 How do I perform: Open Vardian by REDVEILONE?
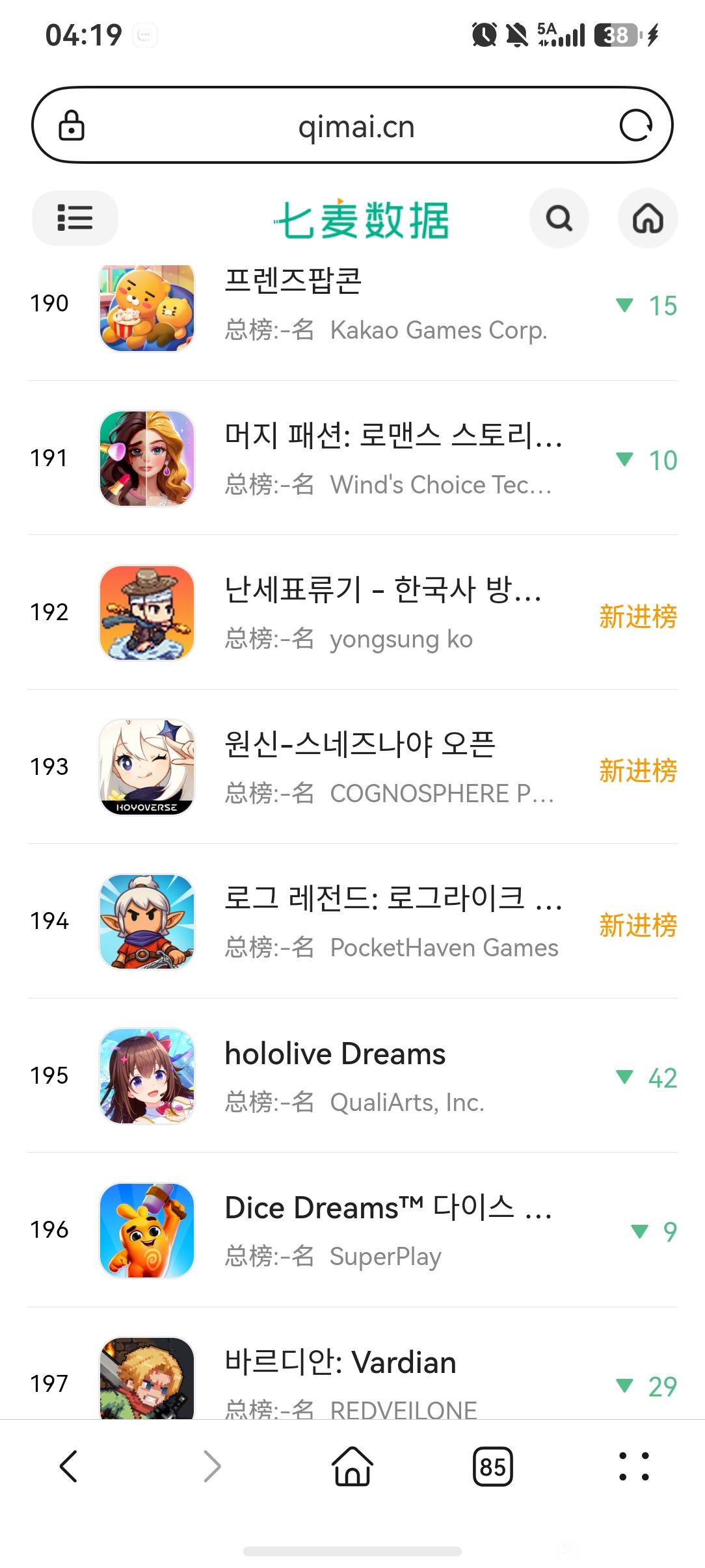[352, 1364]
